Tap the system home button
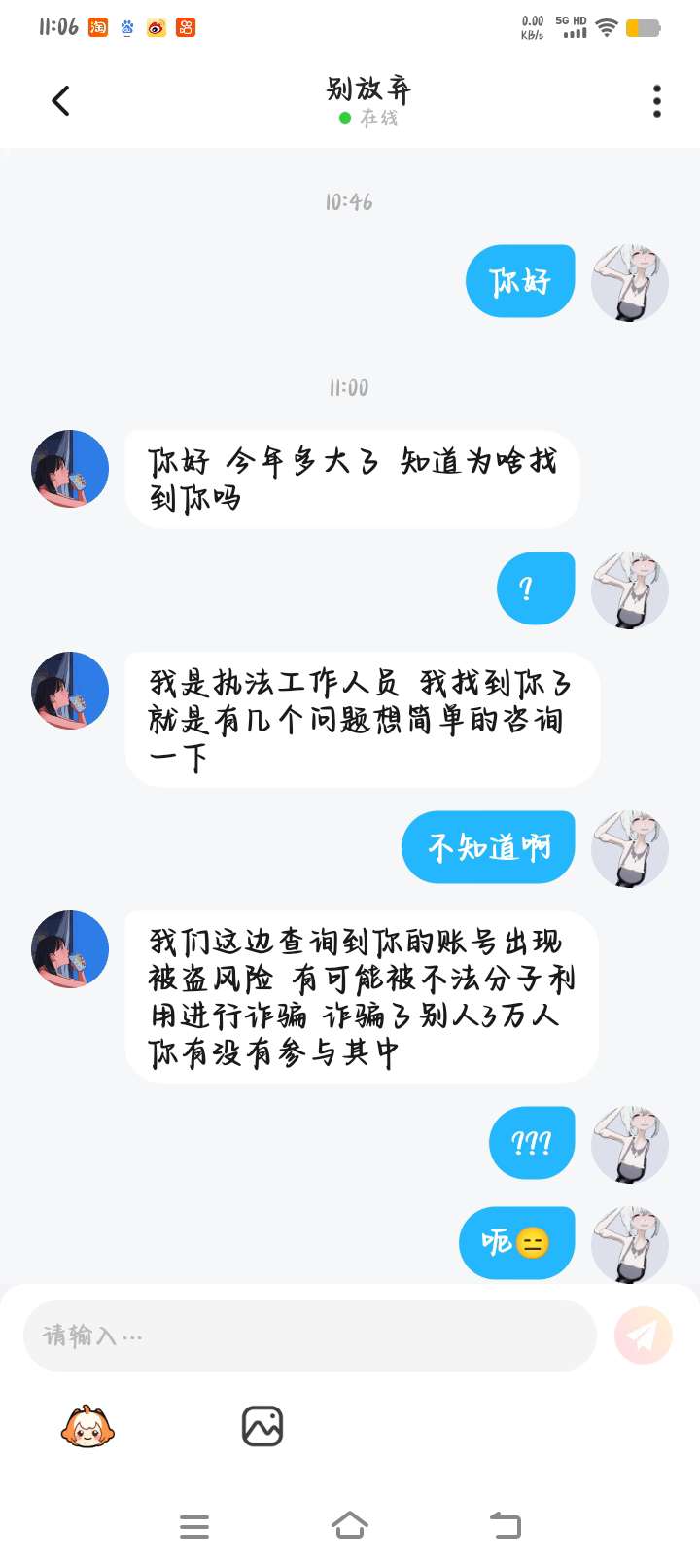700x1568 pixels. pos(350,1526)
